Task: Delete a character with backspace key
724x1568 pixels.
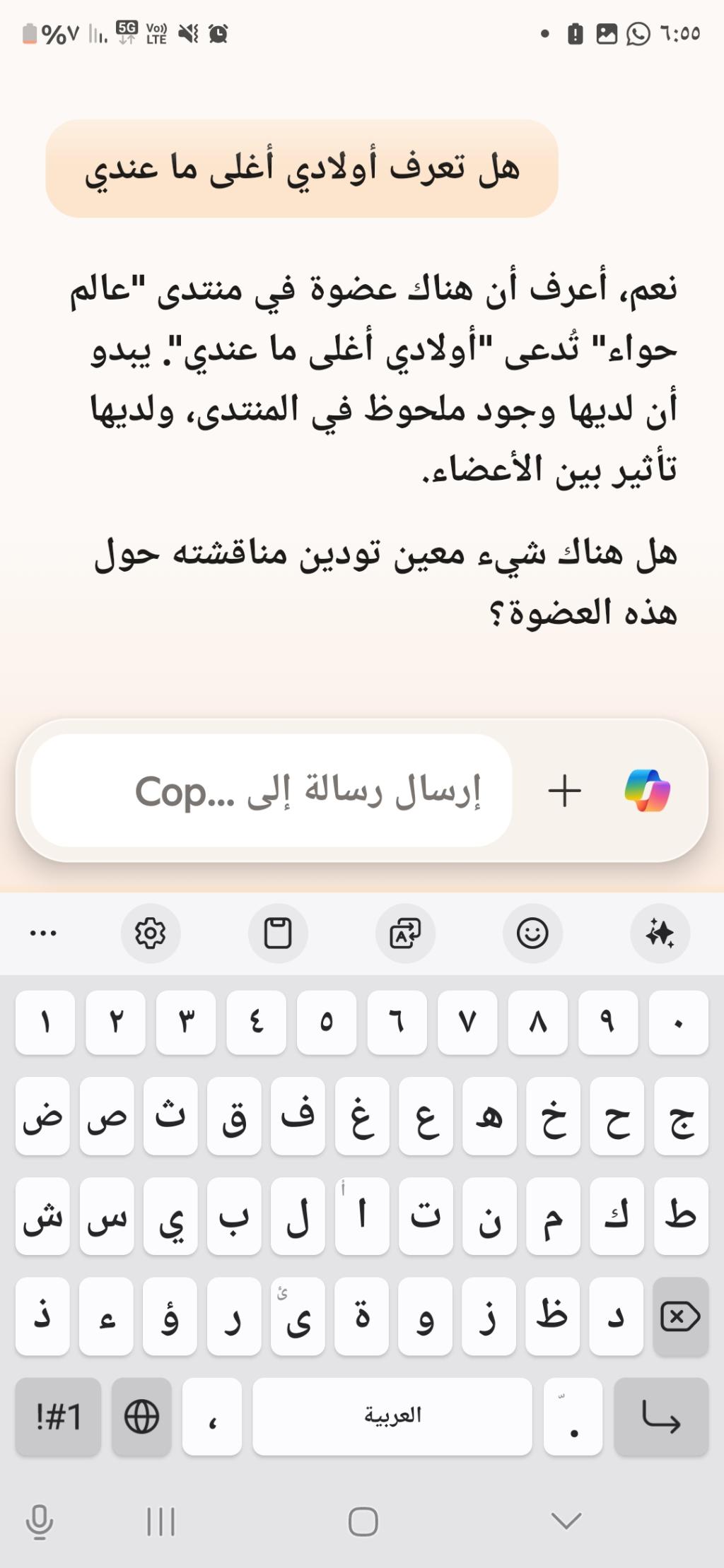Action: tap(680, 1316)
